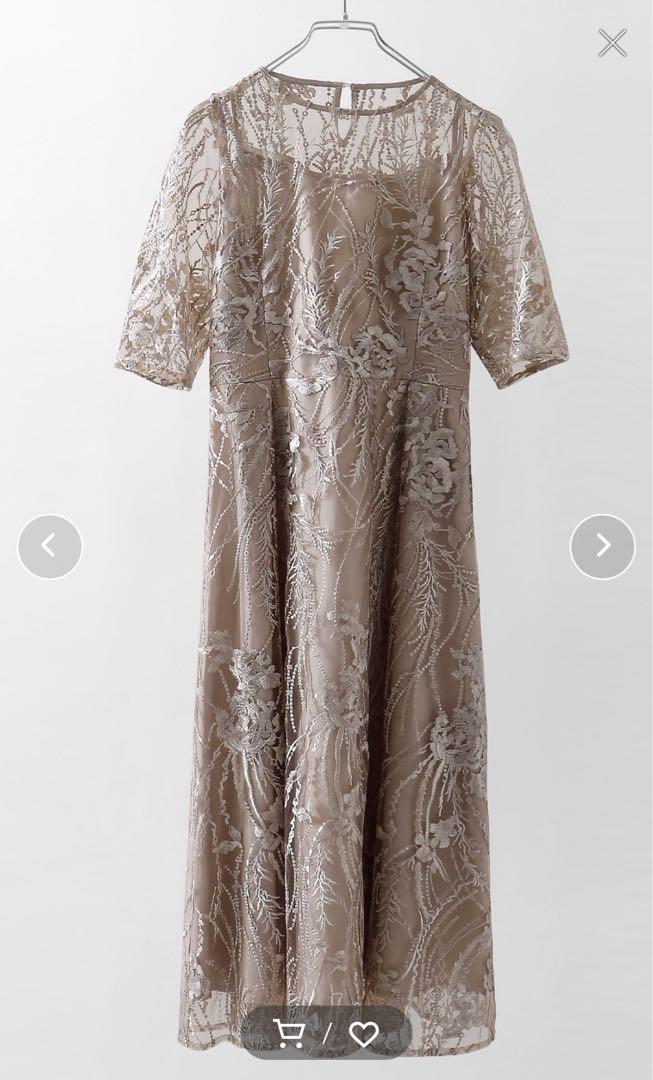Screen dimensions: 653x1080
Task: Add the dress to the shopping cart
Action: click(x=290, y=1033)
